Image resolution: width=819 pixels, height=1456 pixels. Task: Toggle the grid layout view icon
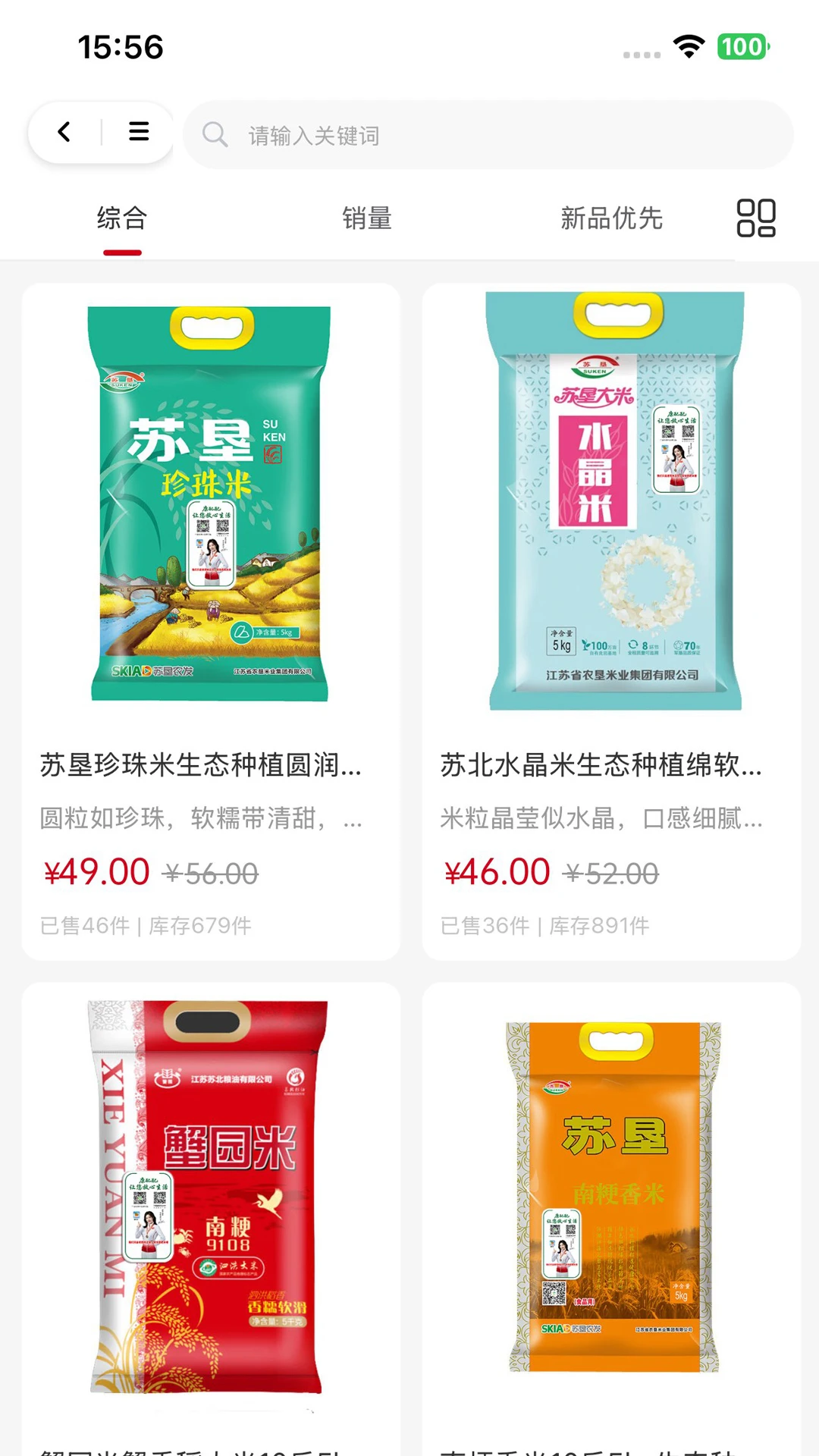click(756, 218)
